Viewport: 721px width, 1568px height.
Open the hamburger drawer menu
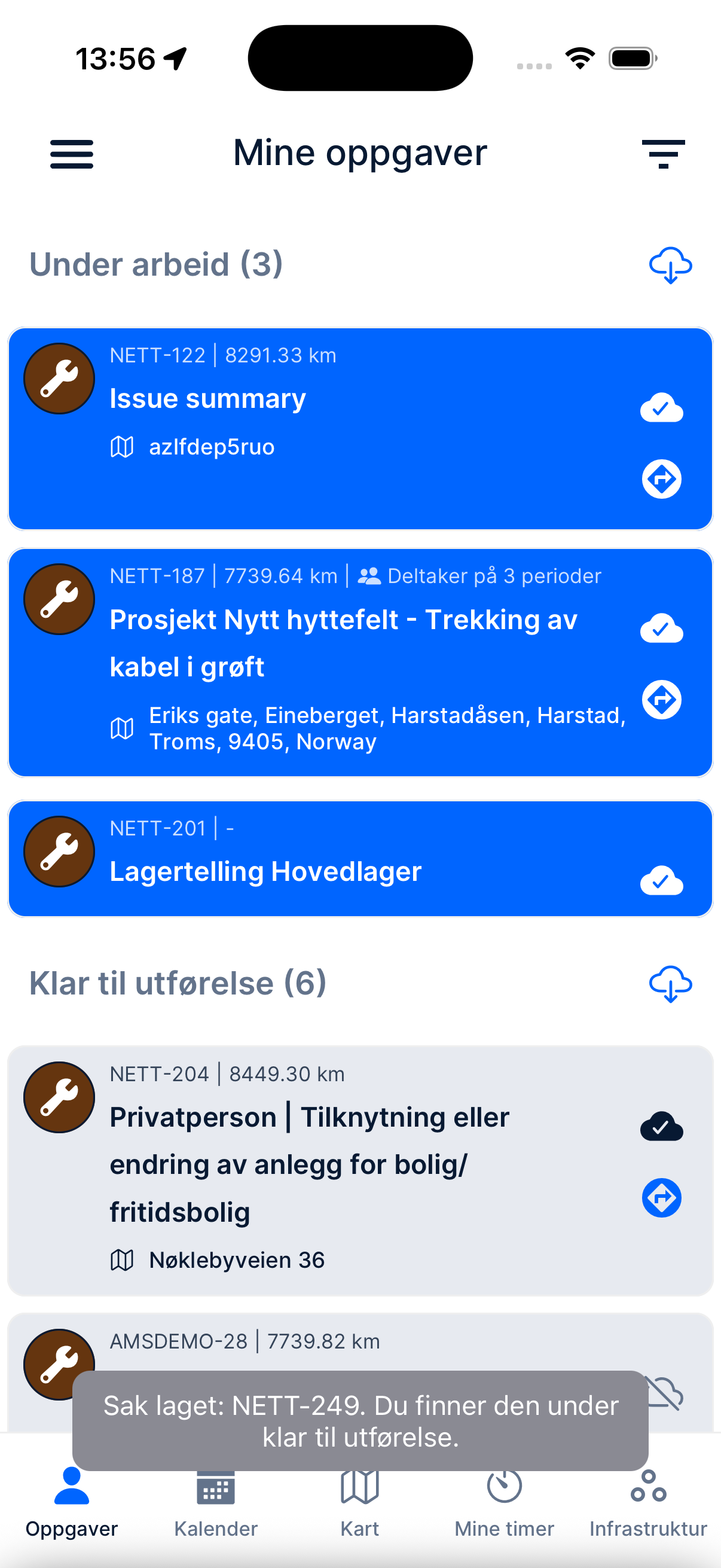pyautogui.click(x=72, y=153)
